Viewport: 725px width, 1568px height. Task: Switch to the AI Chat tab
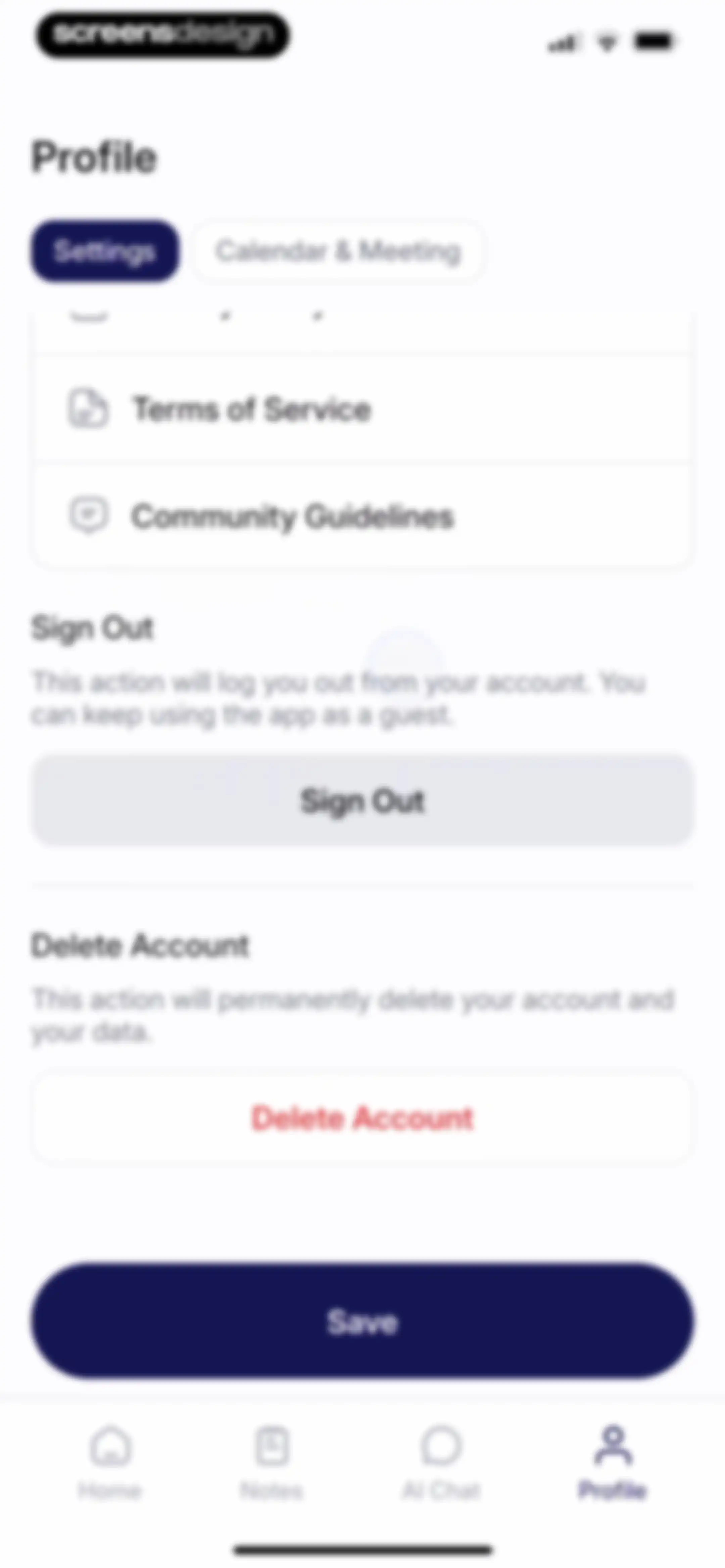[441, 1461]
